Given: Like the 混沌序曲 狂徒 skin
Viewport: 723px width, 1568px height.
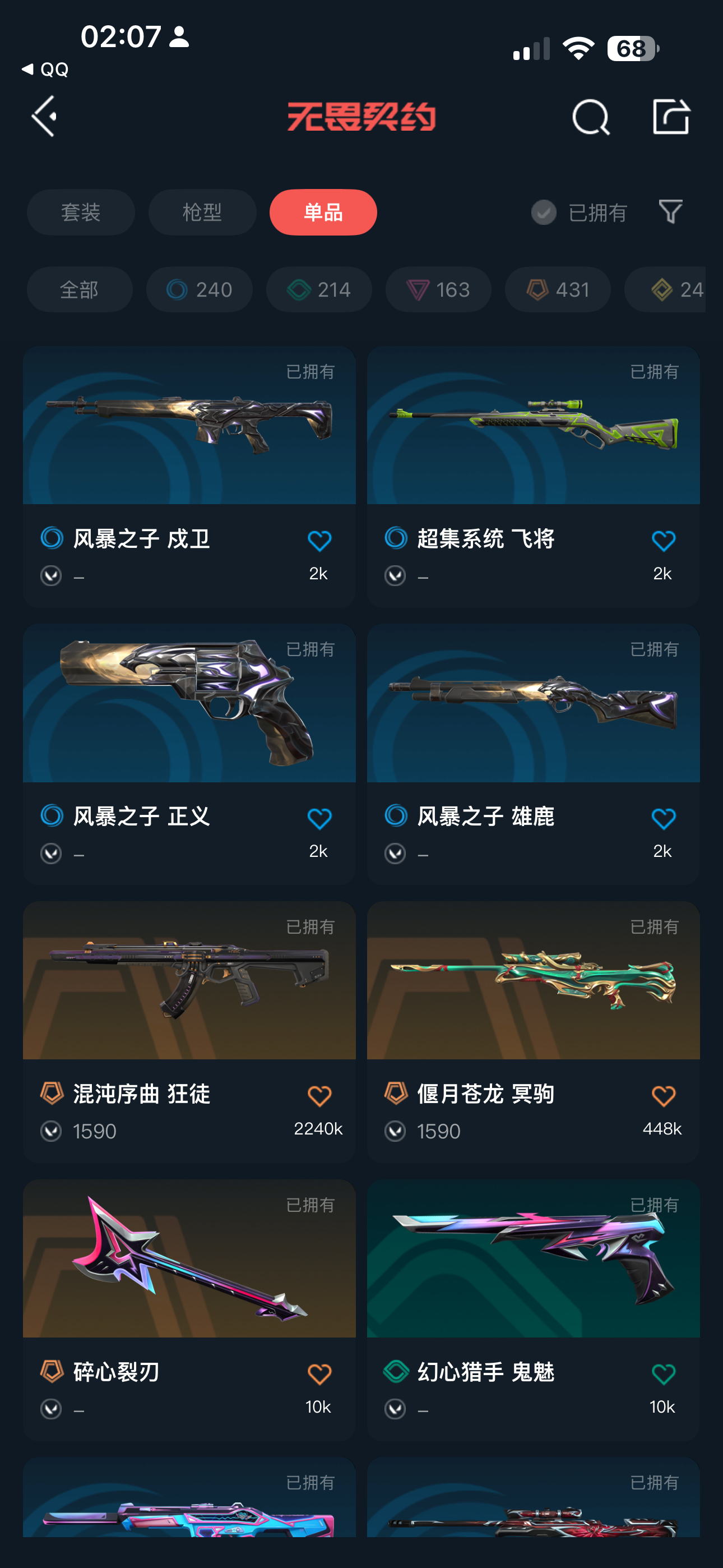Looking at the screenshot, I should (319, 1096).
